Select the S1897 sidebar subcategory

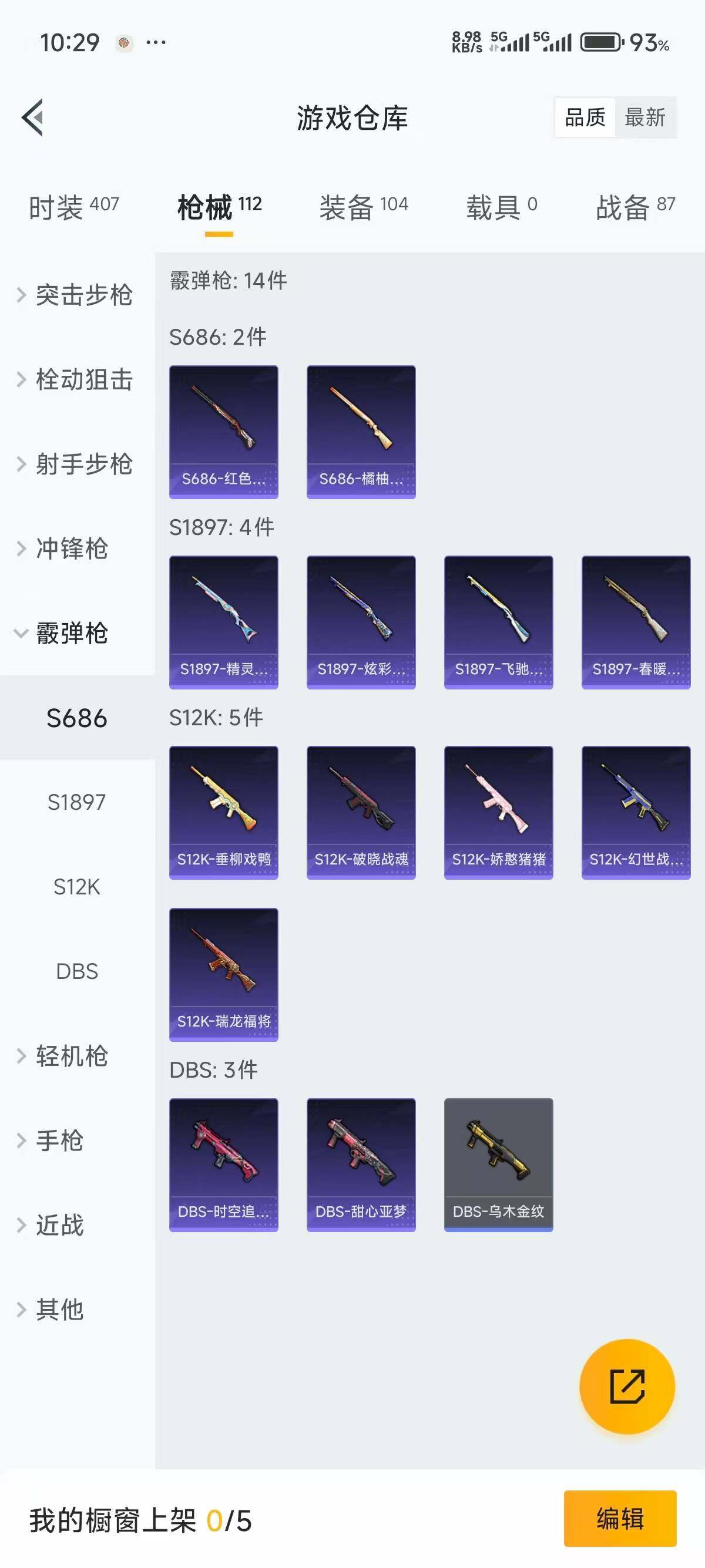(78, 803)
